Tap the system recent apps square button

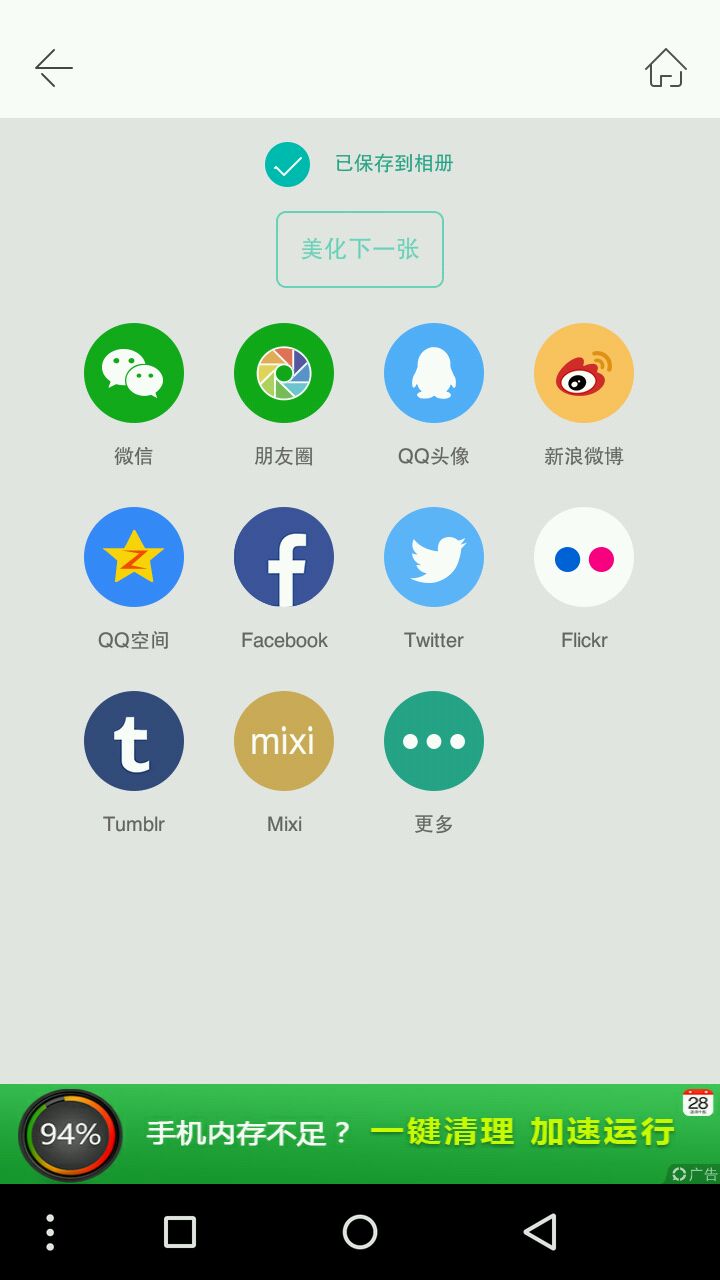(180, 1232)
